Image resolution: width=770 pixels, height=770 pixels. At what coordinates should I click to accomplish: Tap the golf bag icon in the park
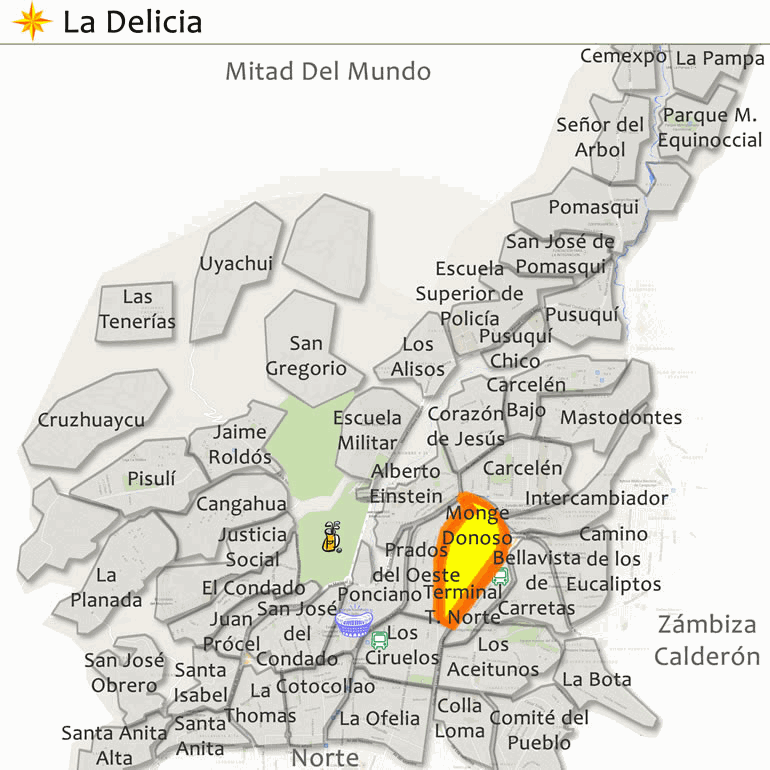click(331, 537)
